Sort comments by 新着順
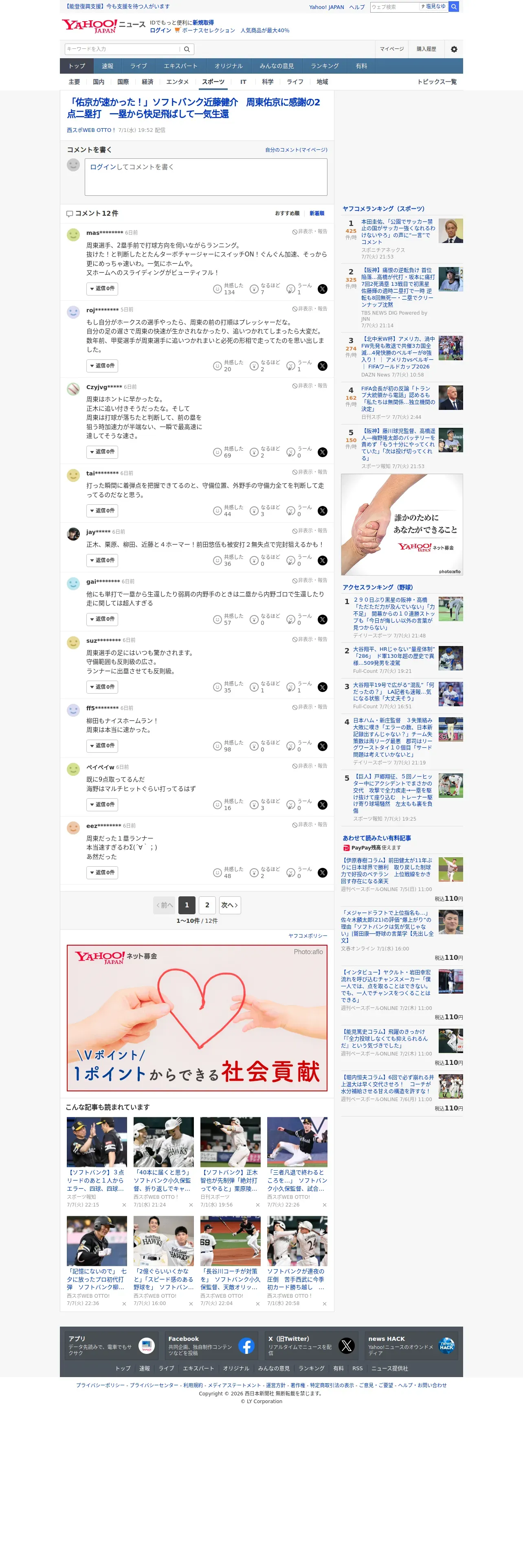 pyautogui.click(x=316, y=213)
